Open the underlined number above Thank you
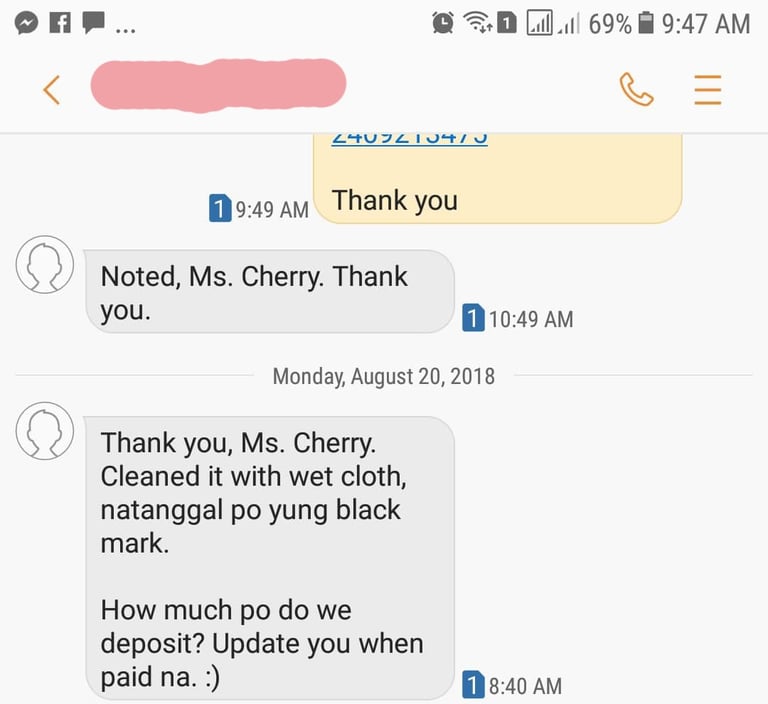The image size is (768, 704). (x=409, y=140)
